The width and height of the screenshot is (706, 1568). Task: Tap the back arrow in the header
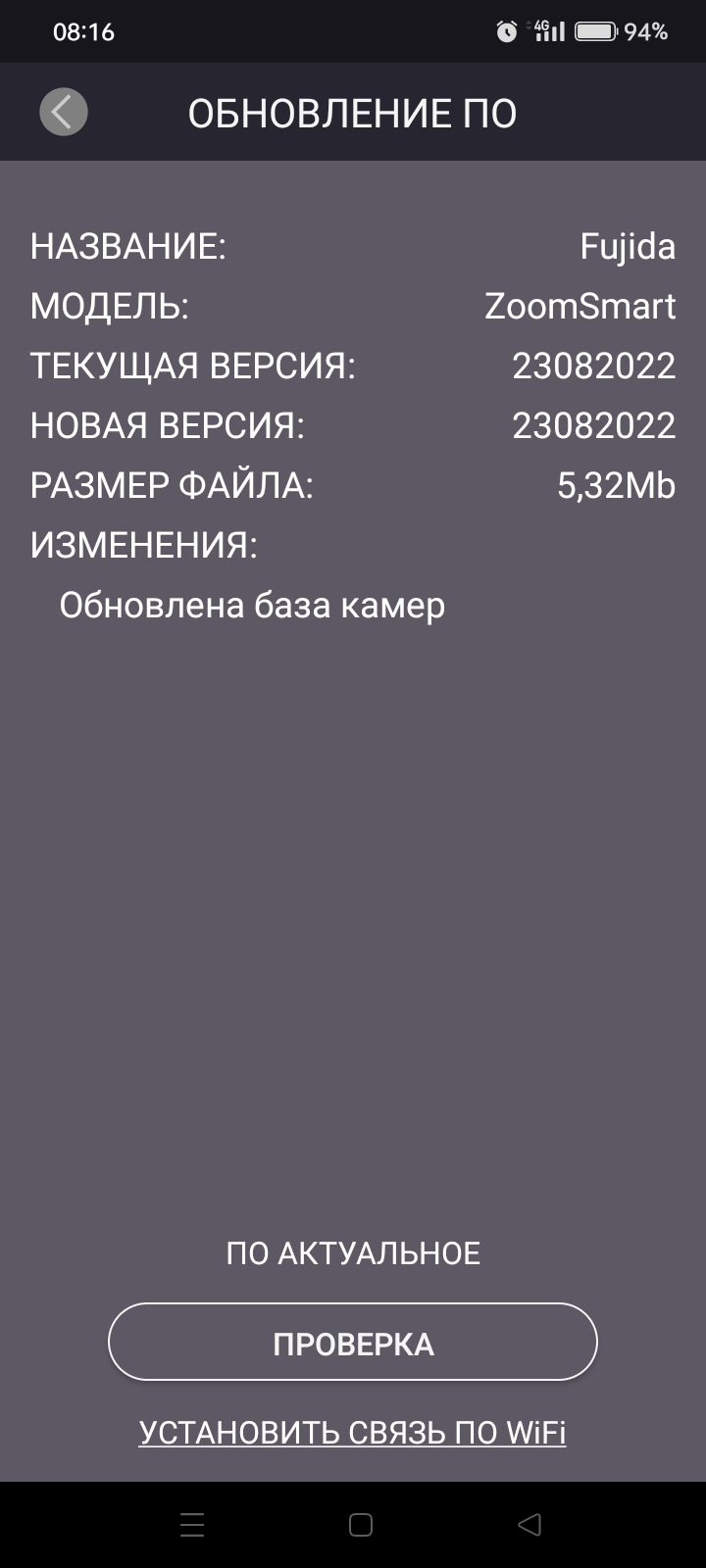(x=62, y=111)
